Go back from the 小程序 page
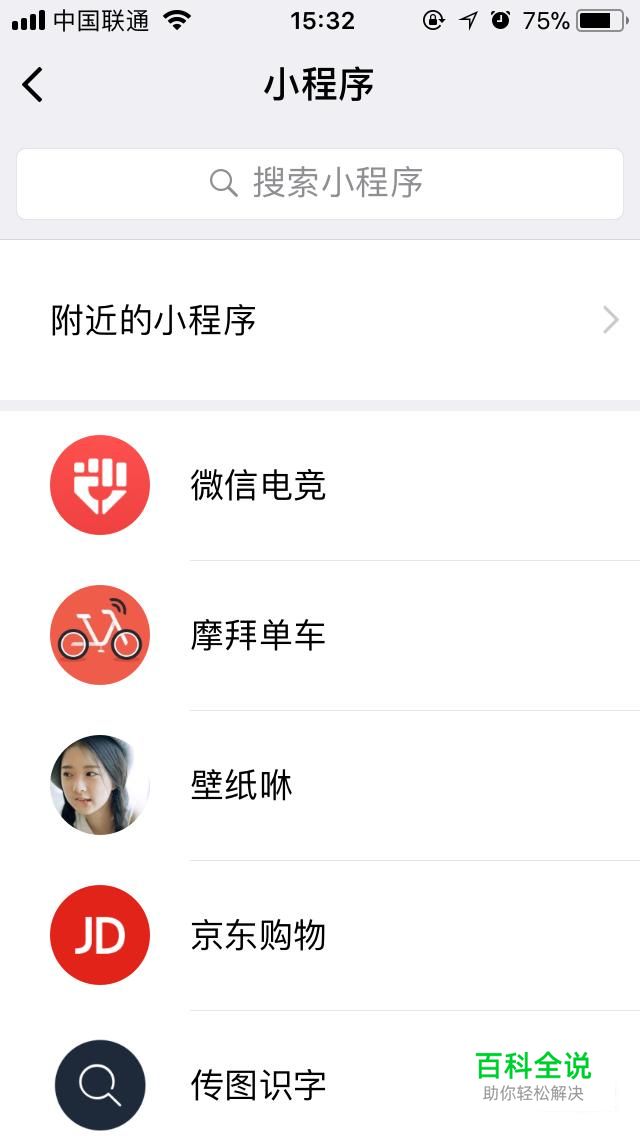Image resolution: width=640 pixels, height=1136 pixels. coord(33,85)
